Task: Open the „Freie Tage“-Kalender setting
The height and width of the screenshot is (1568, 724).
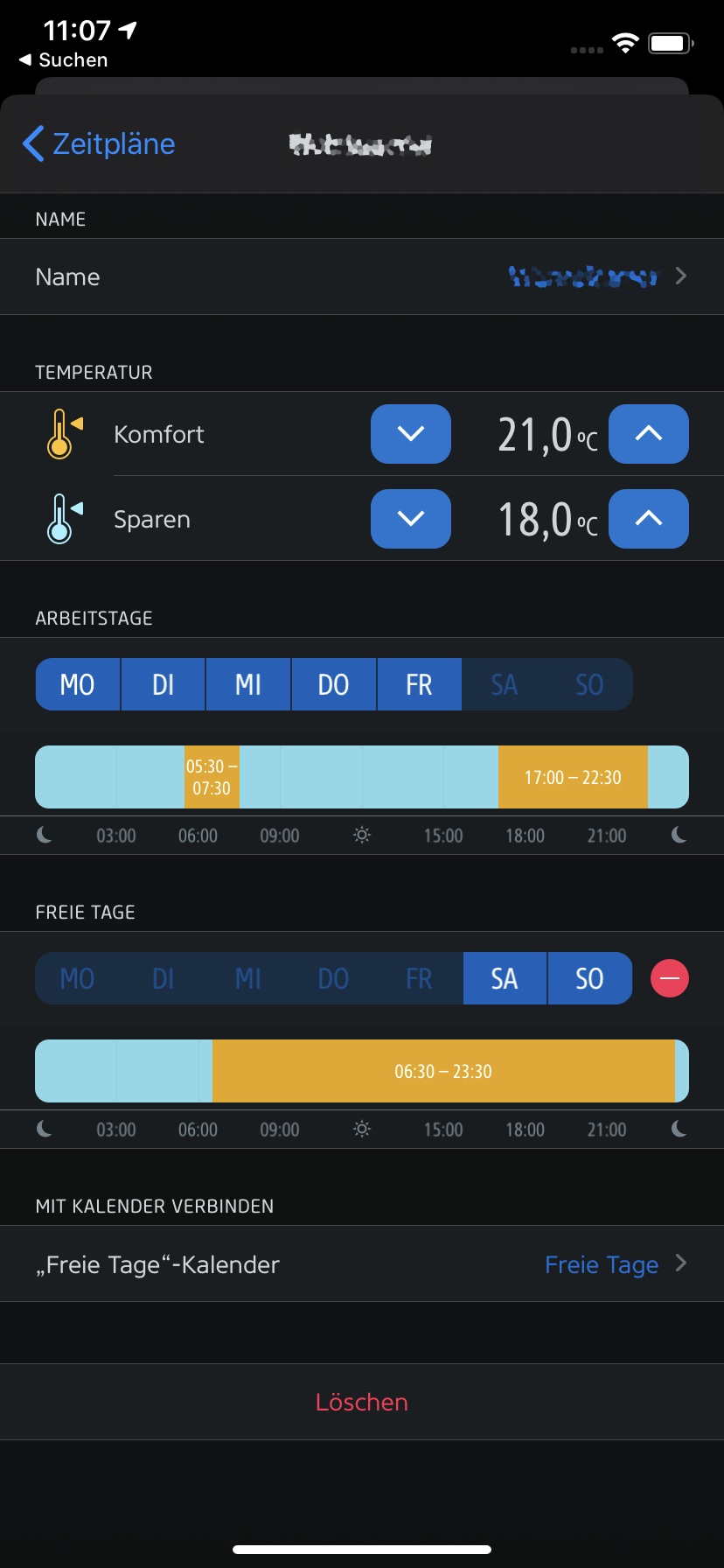Action: pyautogui.click(x=362, y=1264)
